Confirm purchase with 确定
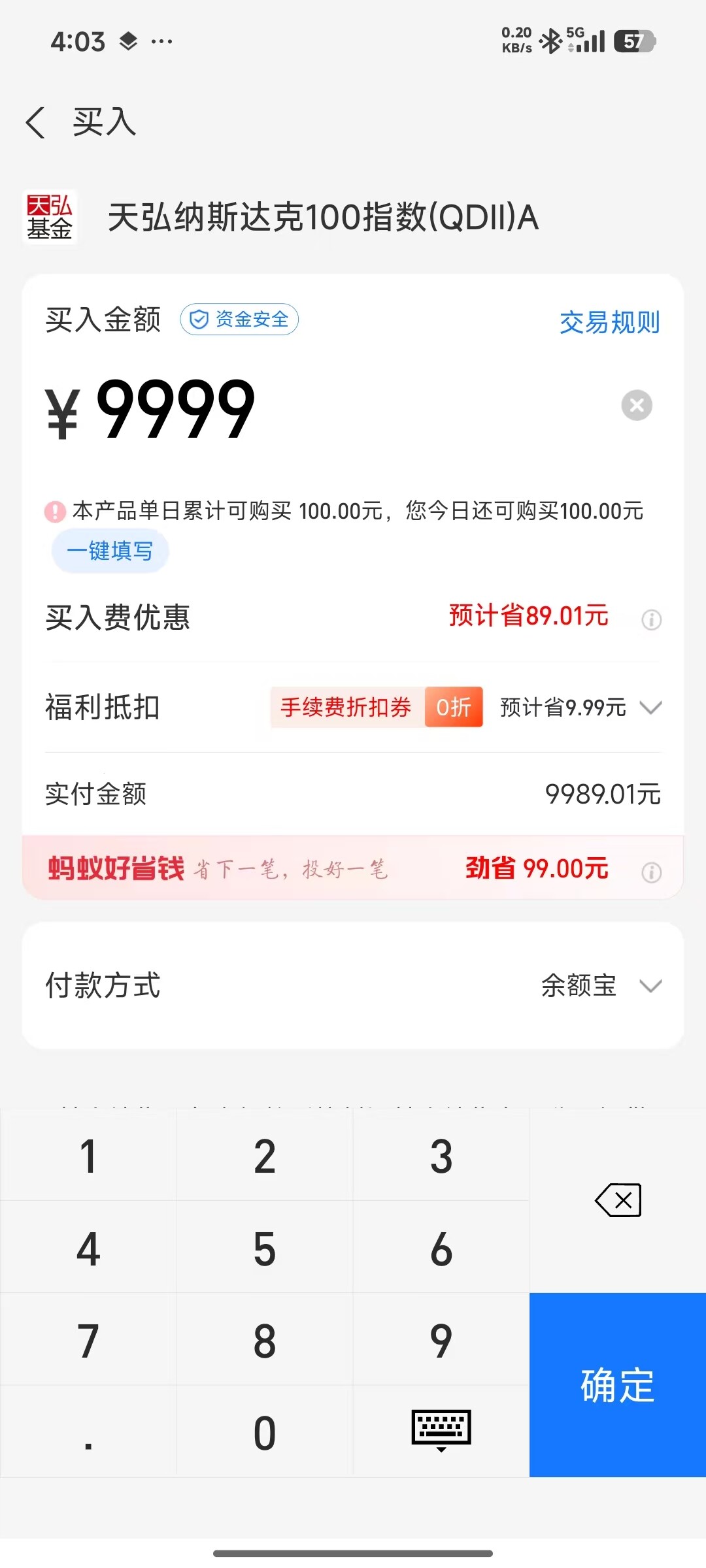 [x=618, y=1385]
